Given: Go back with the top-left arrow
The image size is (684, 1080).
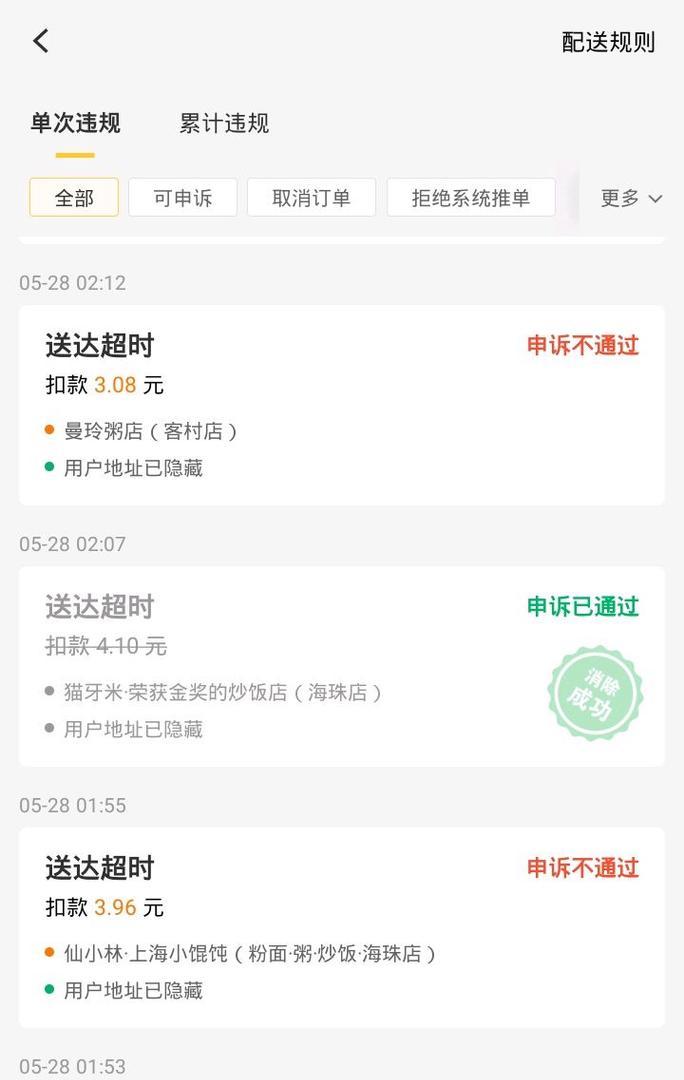Looking at the screenshot, I should [x=41, y=41].
